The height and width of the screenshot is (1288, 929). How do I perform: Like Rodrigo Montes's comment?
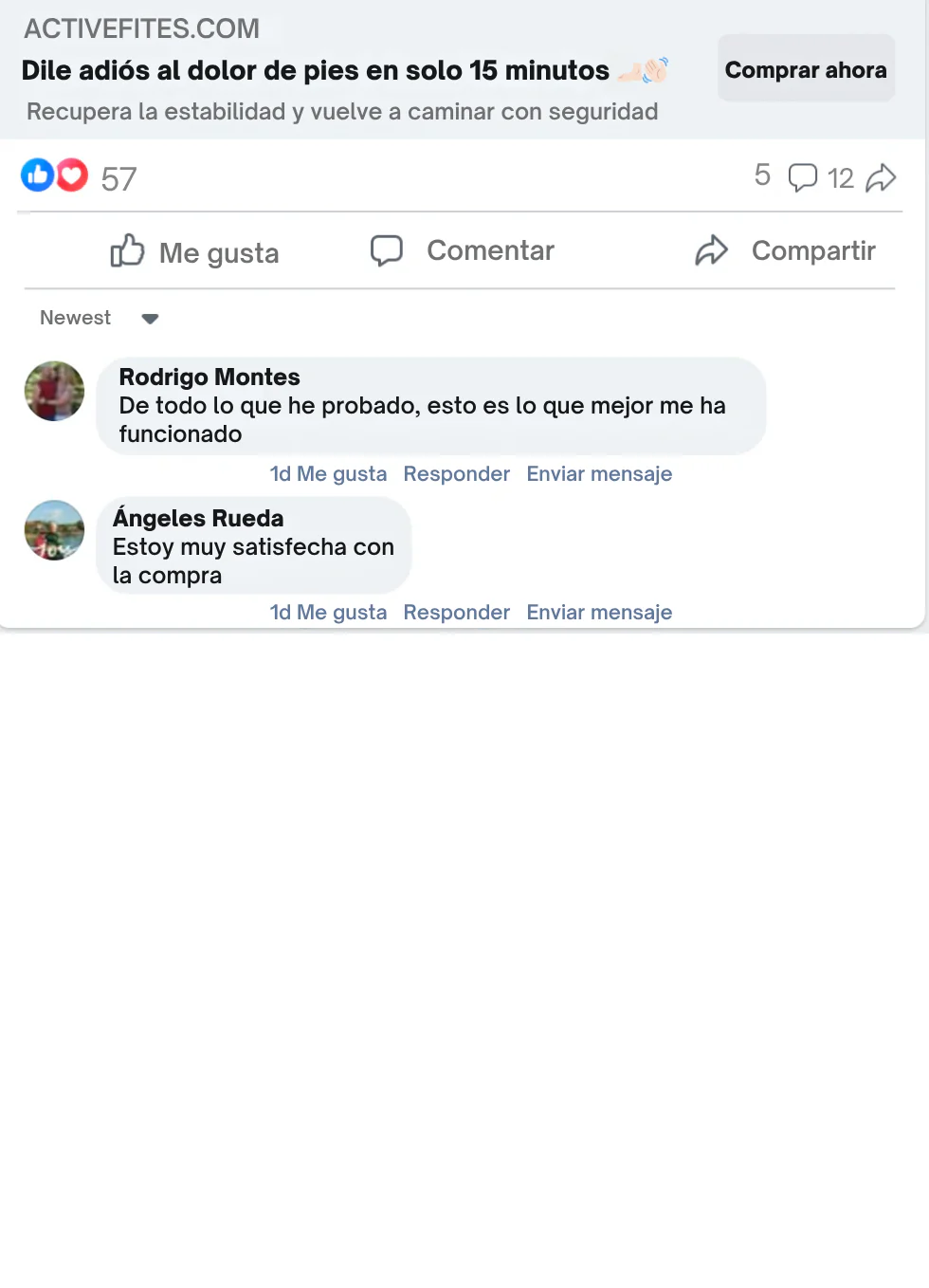(x=341, y=473)
